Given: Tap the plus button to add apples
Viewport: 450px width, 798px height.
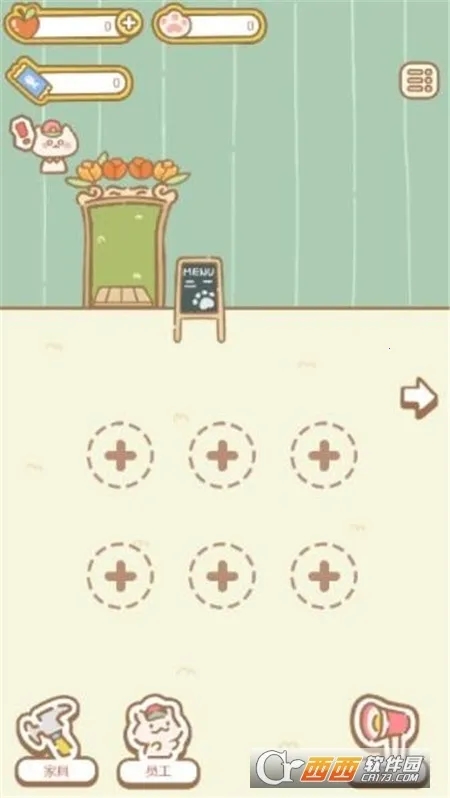Looking at the screenshot, I should point(129,23).
